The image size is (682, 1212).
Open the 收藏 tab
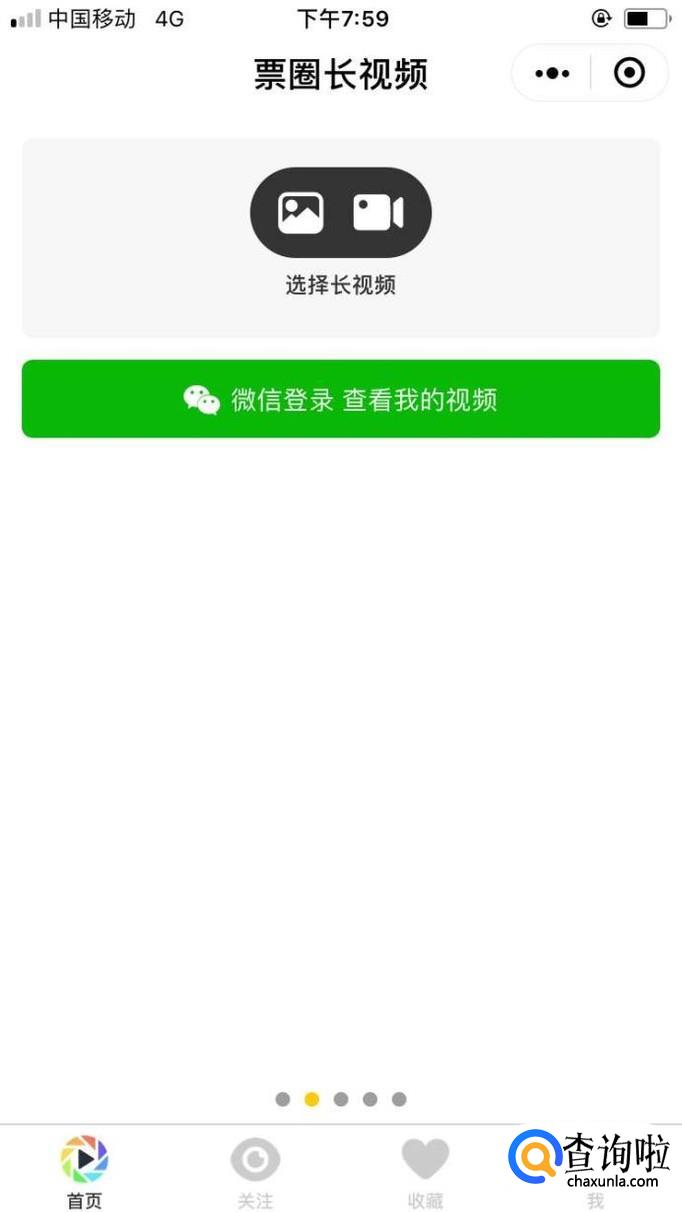(425, 1170)
